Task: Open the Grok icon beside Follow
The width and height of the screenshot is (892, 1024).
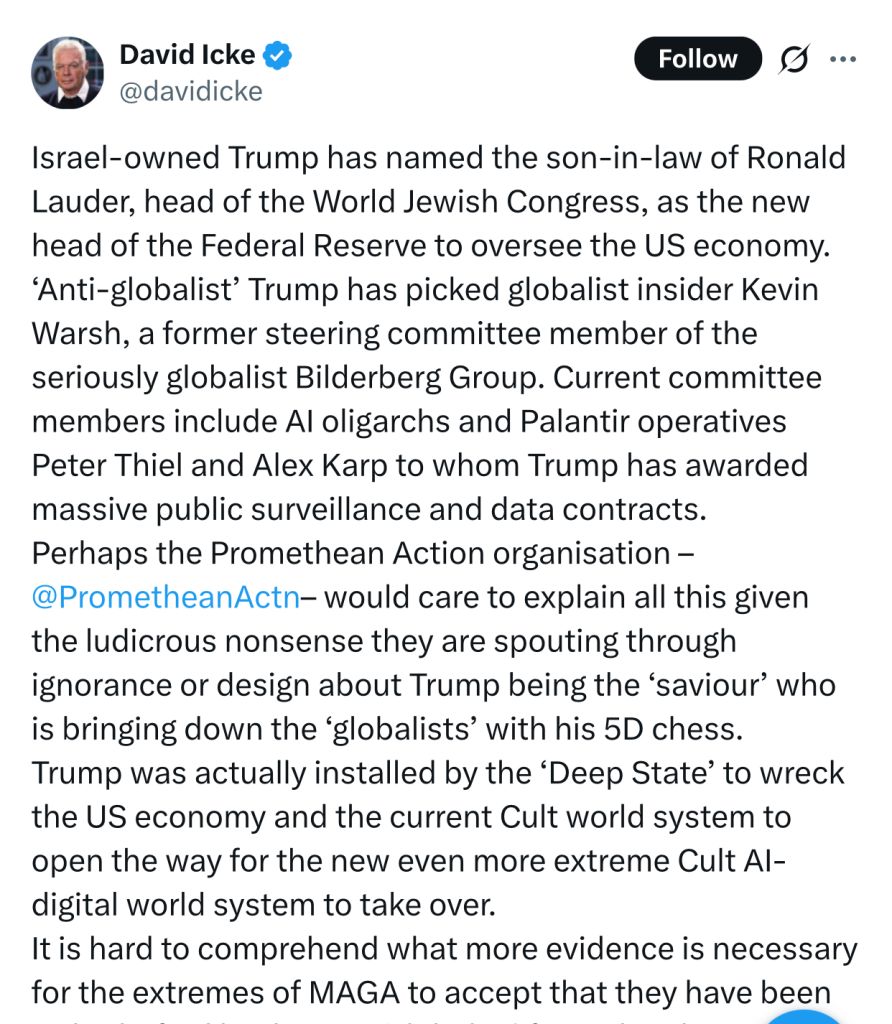Action: (795, 60)
